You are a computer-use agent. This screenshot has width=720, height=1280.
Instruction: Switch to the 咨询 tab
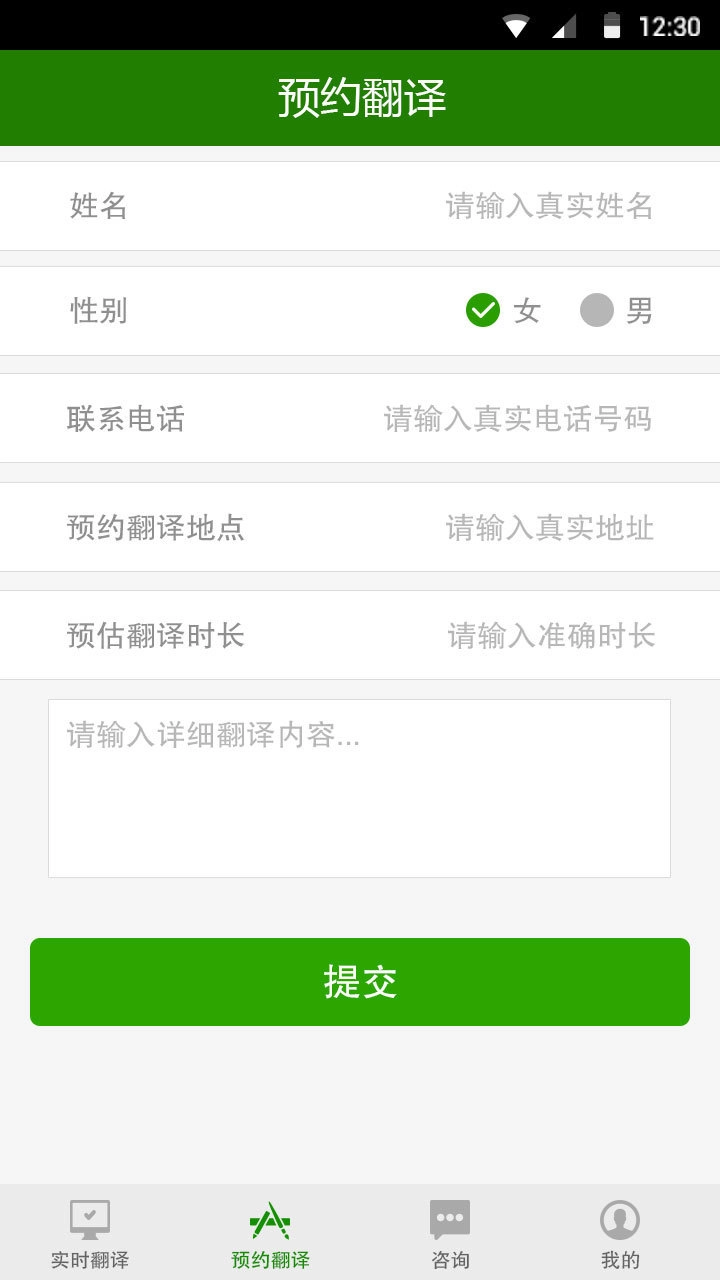pos(449,1230)
